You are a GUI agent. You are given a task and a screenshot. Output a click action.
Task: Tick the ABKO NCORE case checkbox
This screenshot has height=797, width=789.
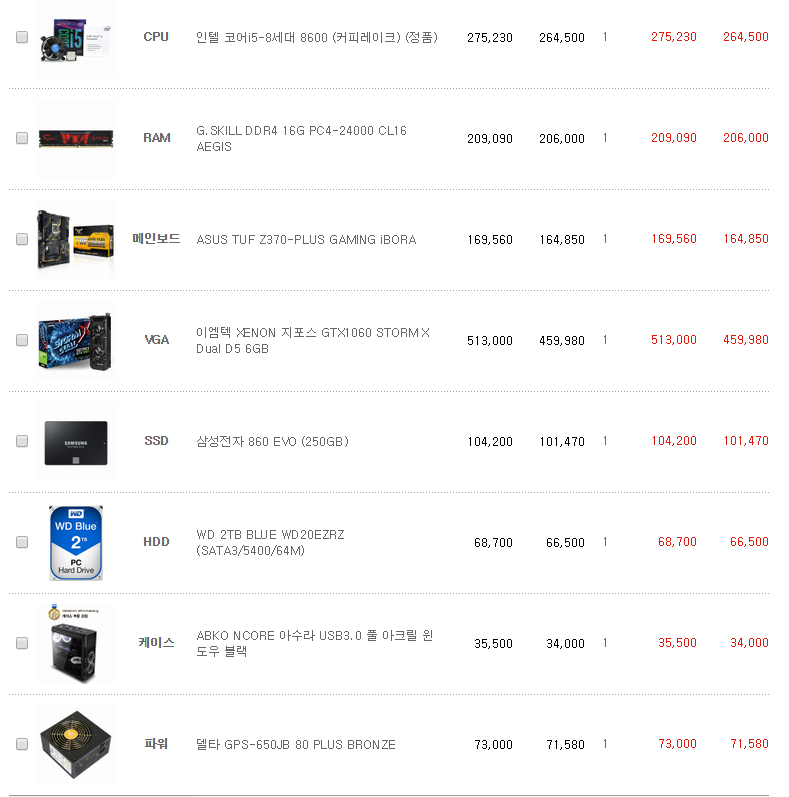(x=22, y=643)
